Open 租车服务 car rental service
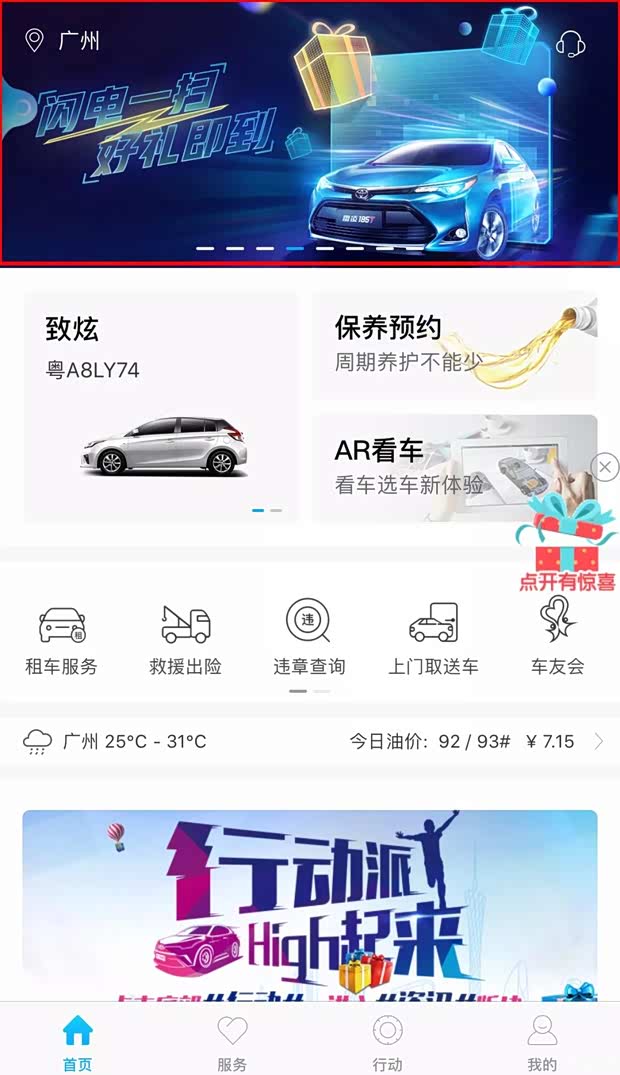The image size is (620, 1075). [62, 639]
